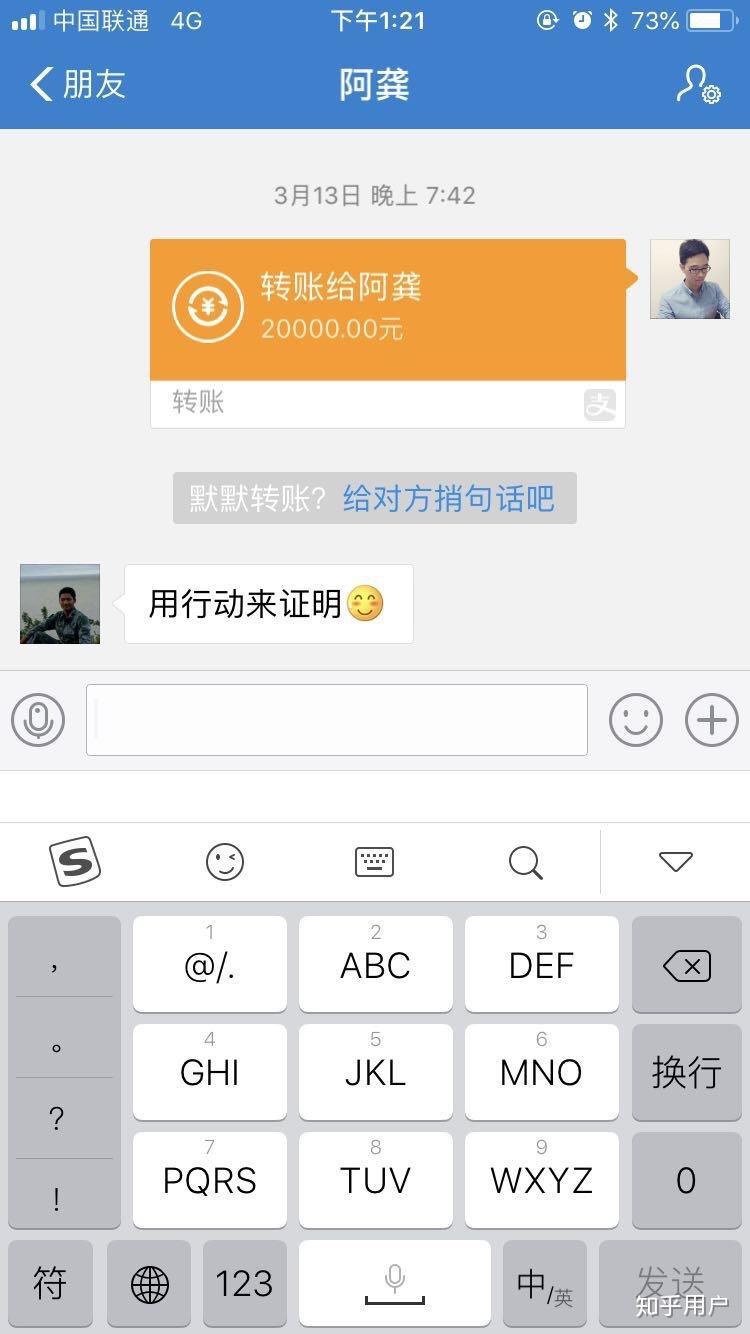Tap the 给对方捎句话吧 link
The image size is (750, 1334).
448,498
